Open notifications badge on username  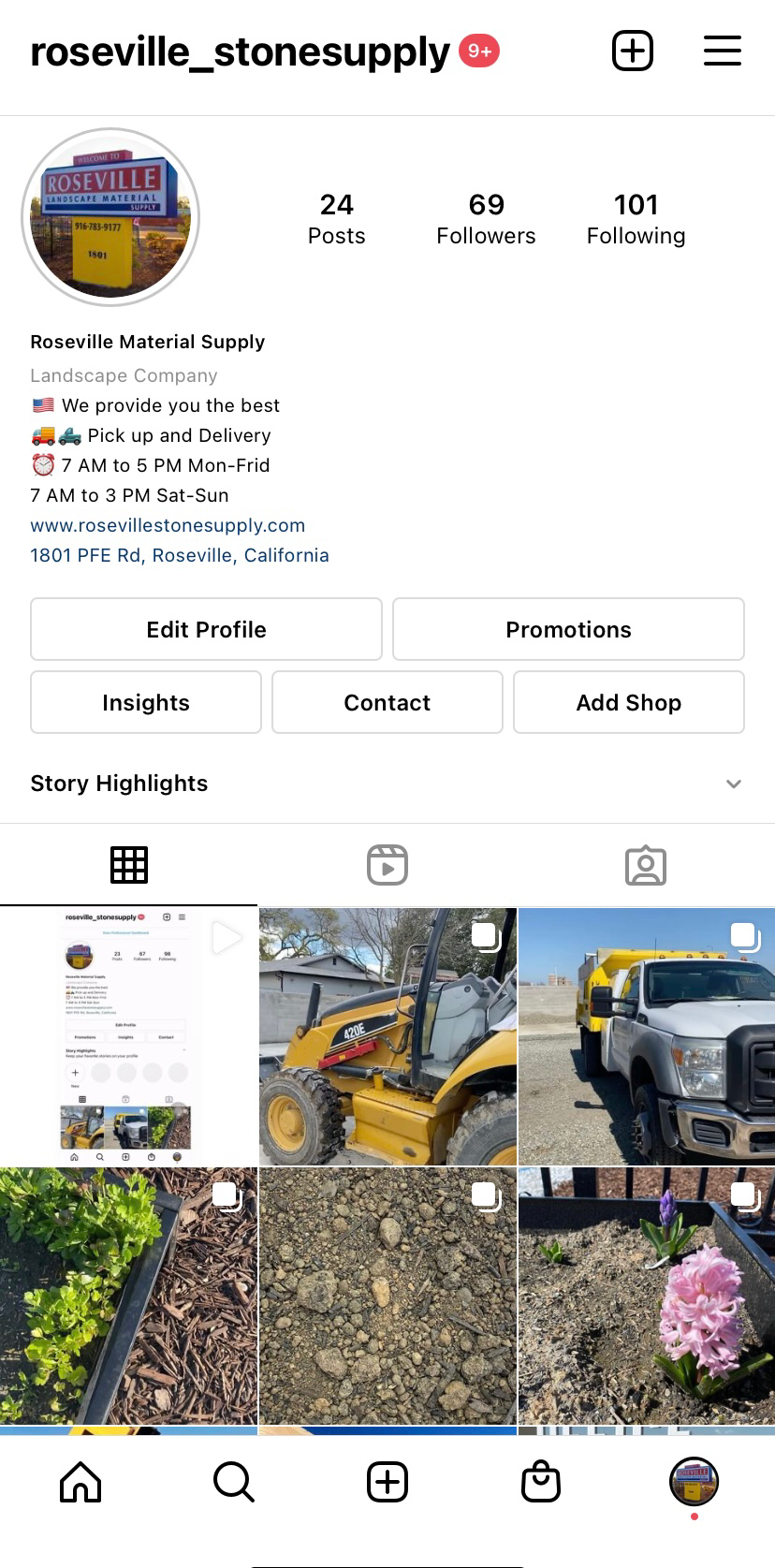[480, 51]
